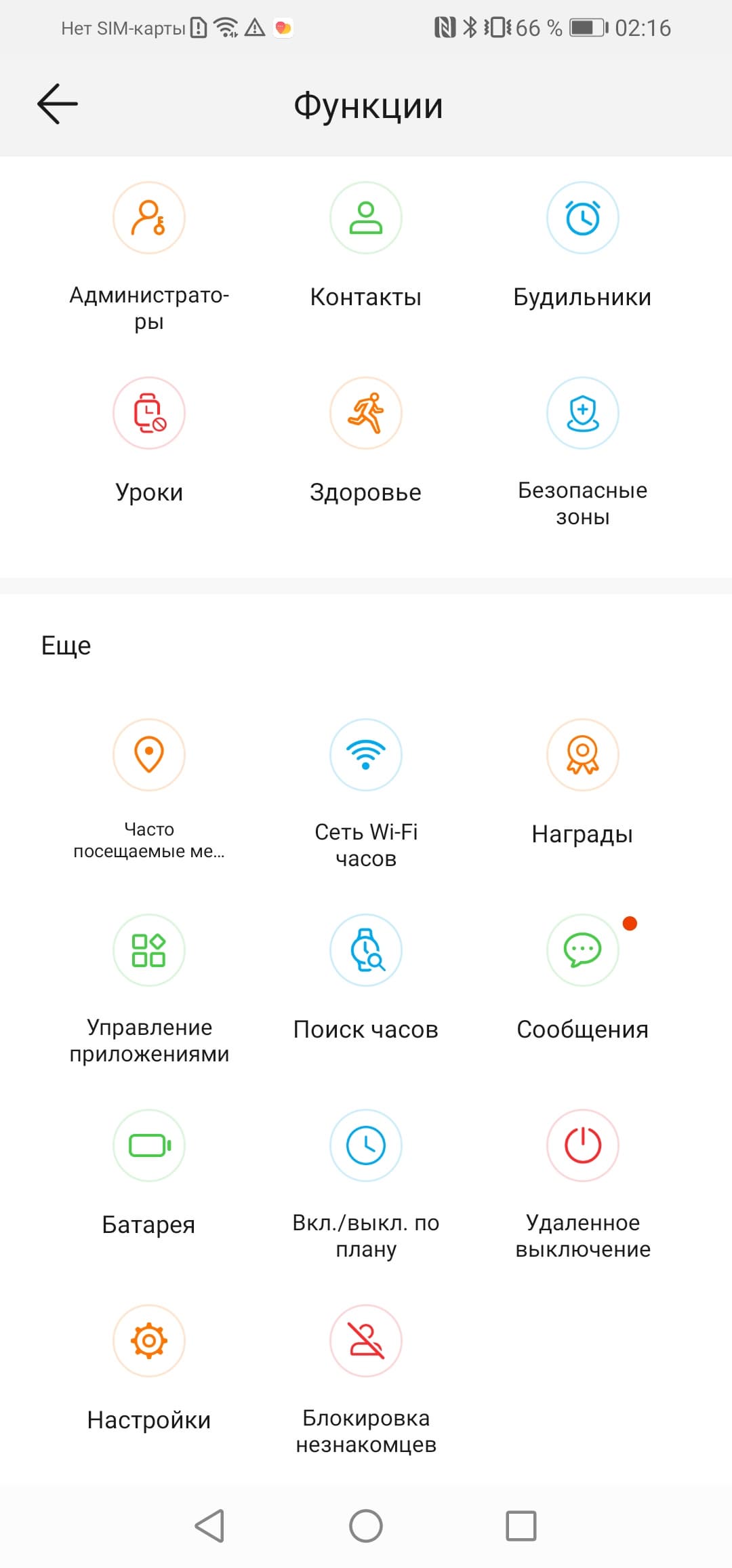Tap the system home button
Screen dimensions: 732x1568
pos(366,1526)
